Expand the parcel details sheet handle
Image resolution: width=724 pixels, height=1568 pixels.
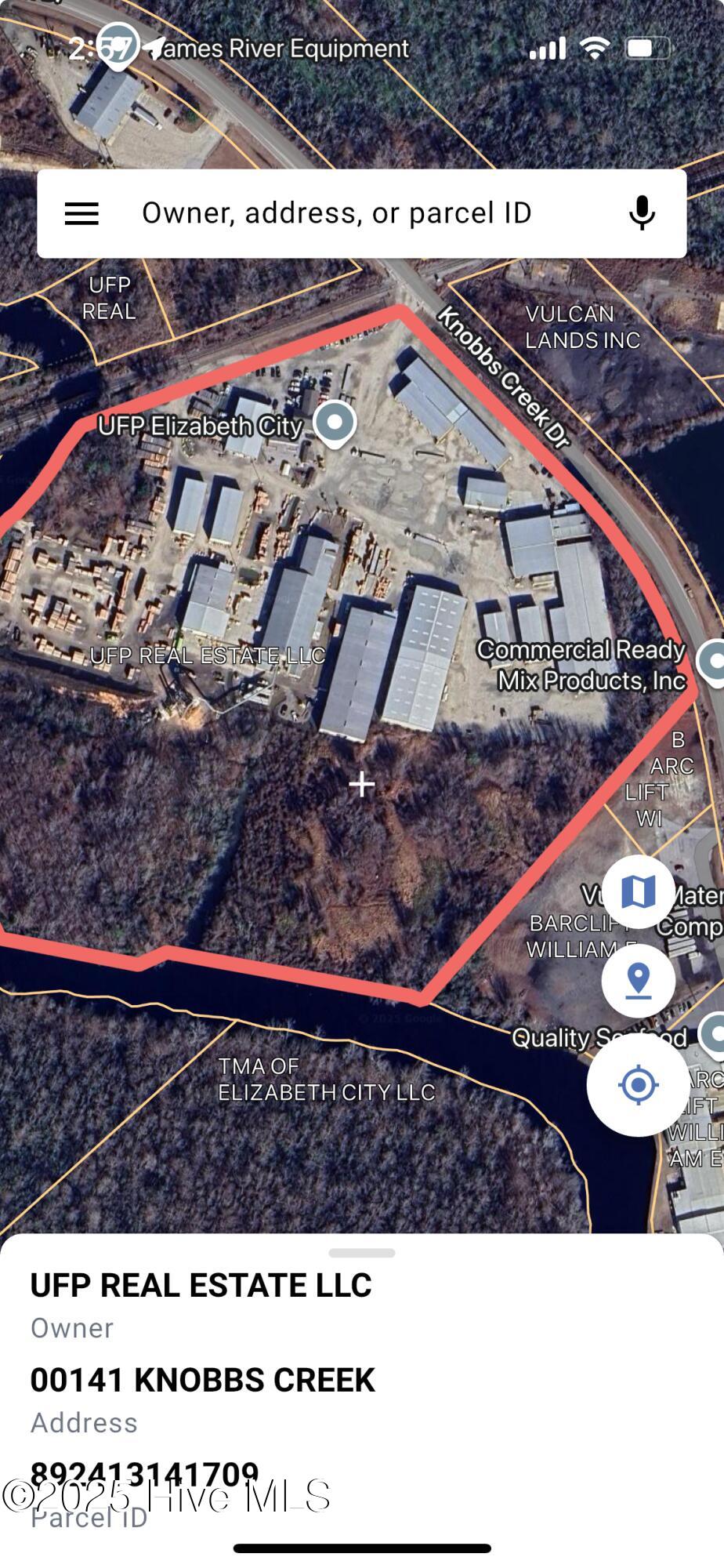click(x=362, y=1253)
